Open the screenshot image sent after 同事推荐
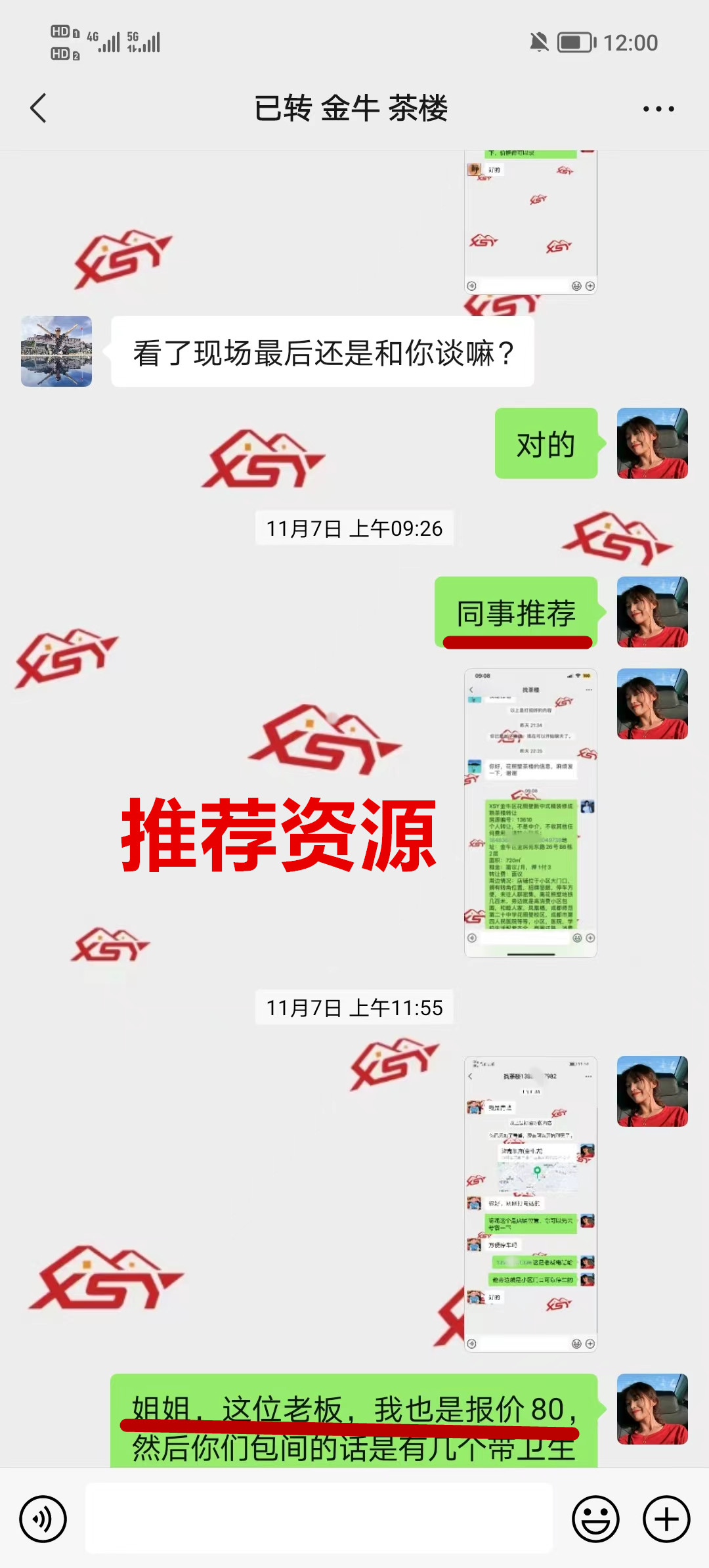Image resolution: width=709 pixels, height=1568 pixels. coord(530,813)
